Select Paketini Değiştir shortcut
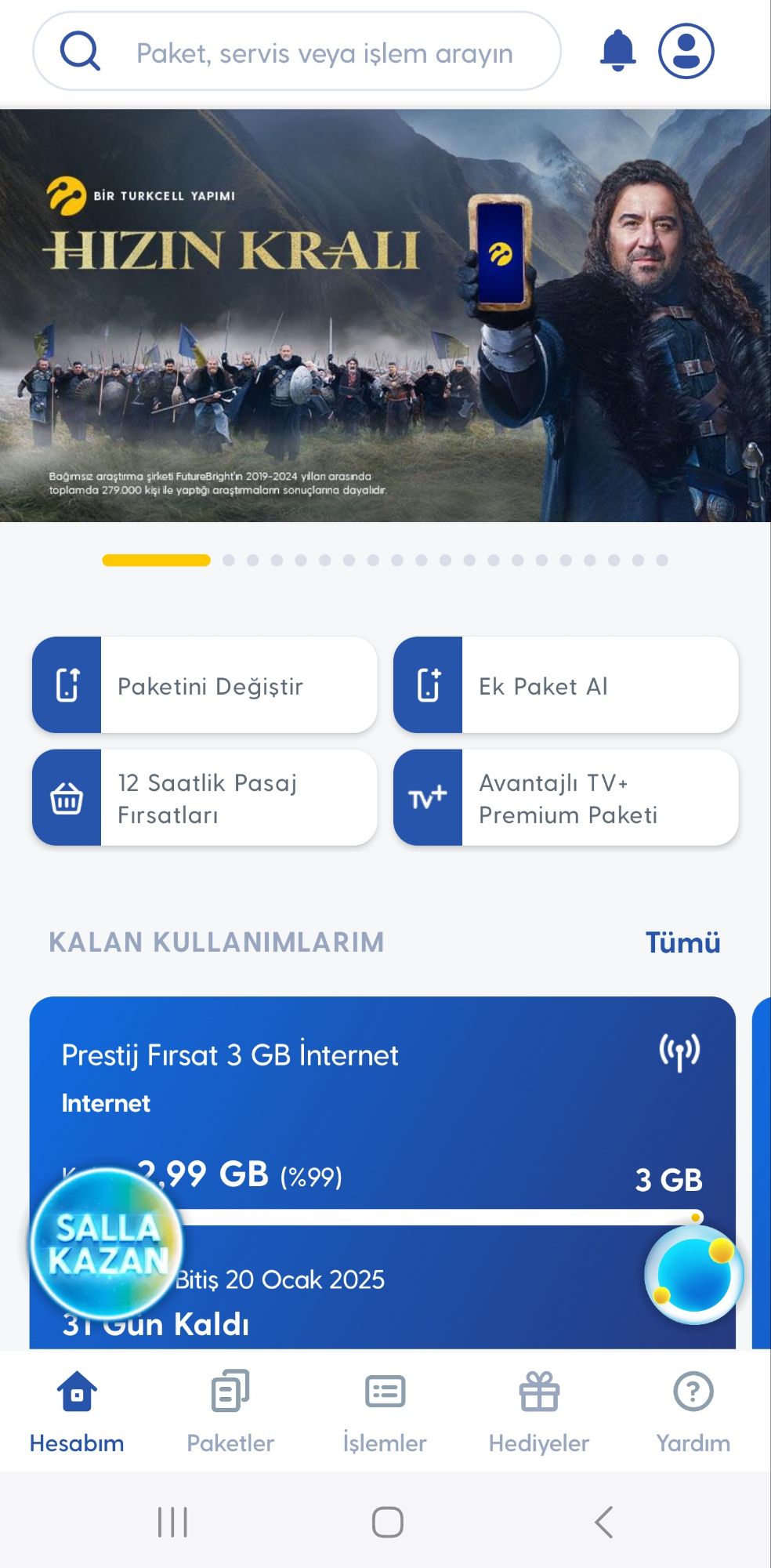 pos(205,685)
